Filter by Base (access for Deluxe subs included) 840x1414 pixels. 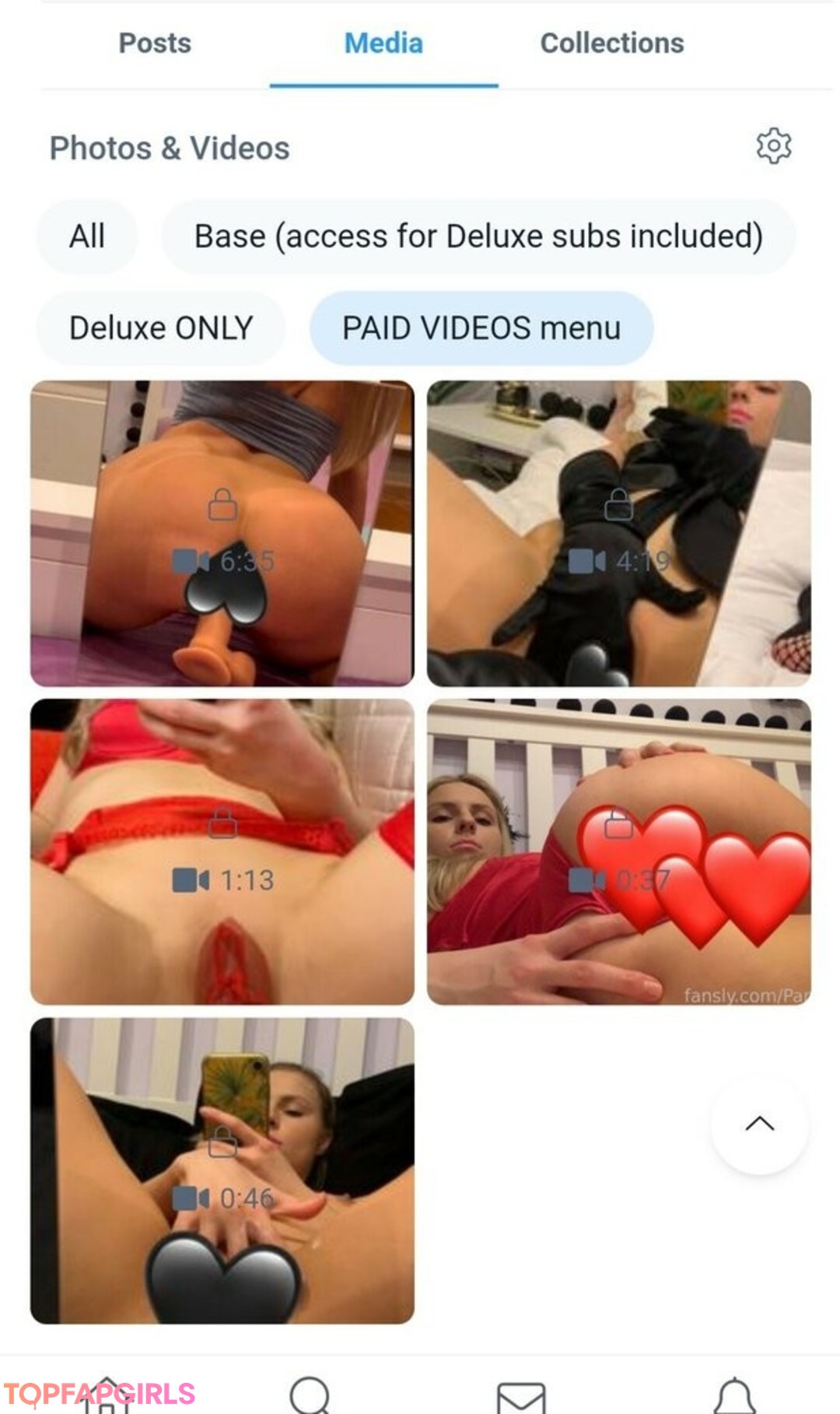(478, 237)
